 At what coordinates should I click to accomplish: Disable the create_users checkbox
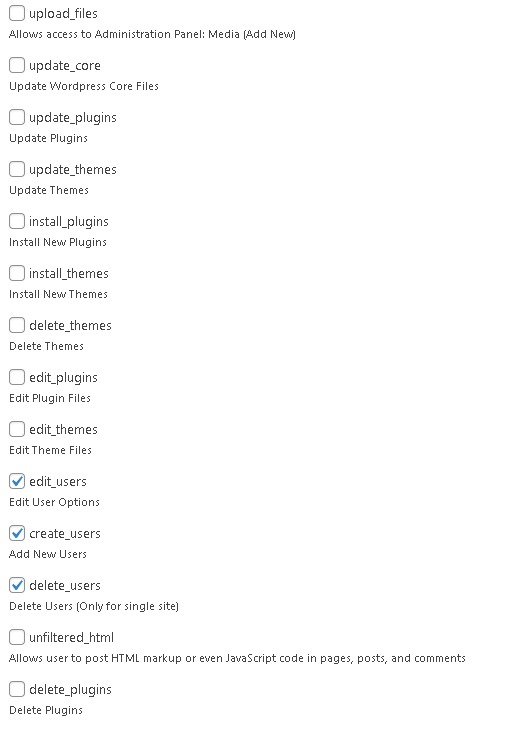[x=17, y=533]
